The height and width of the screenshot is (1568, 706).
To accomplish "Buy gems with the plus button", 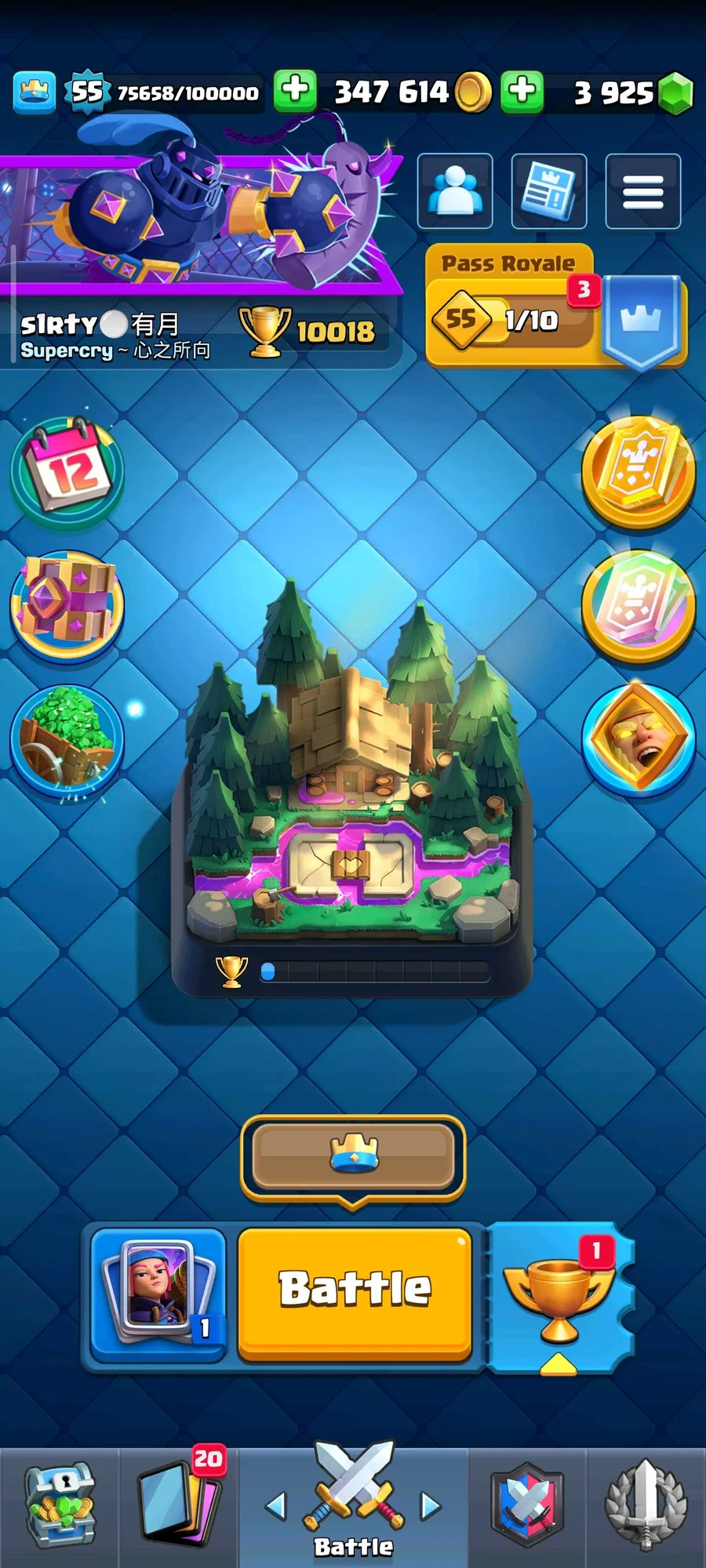I will click(x=522, y=92).
